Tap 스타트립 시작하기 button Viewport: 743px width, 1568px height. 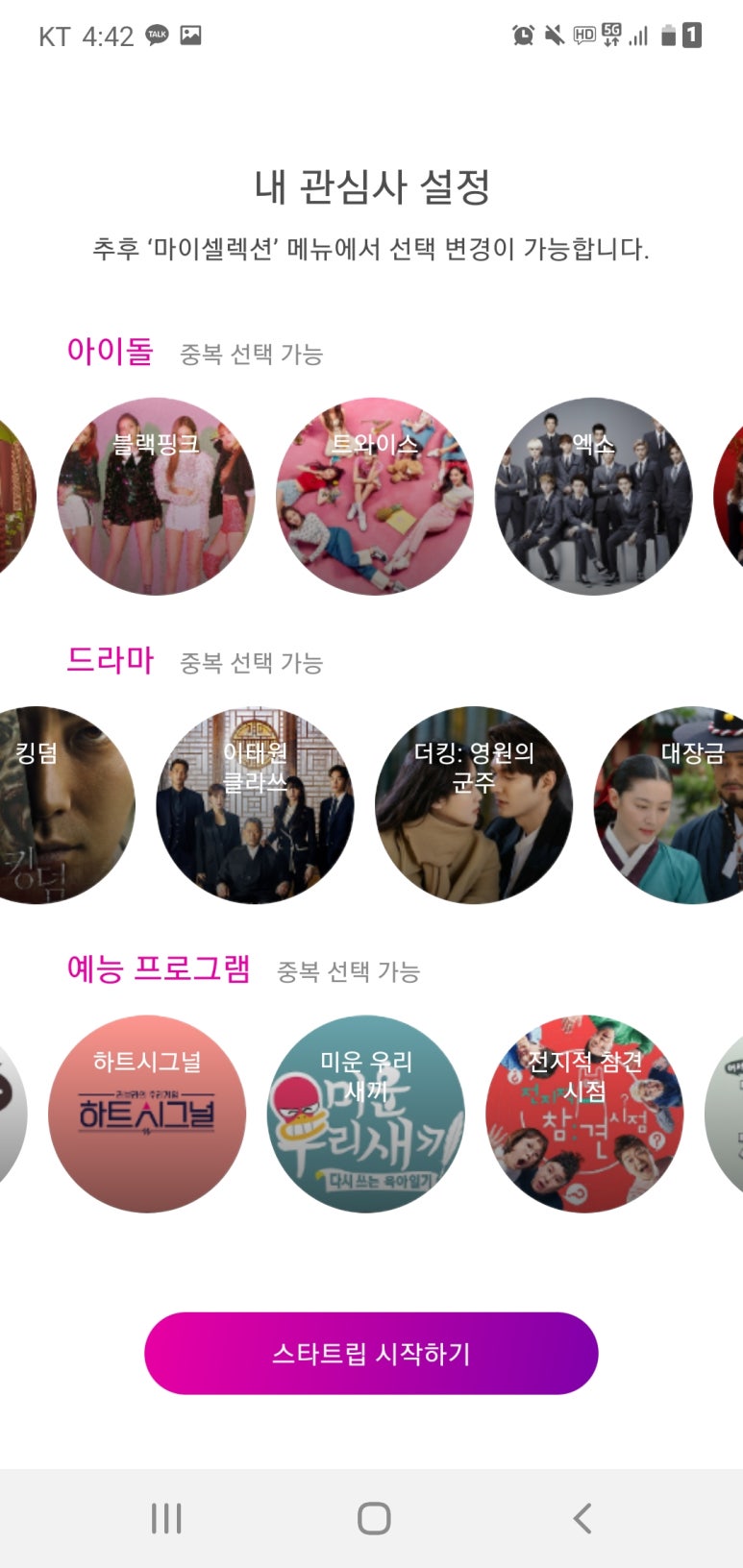tap(371, 1353)
